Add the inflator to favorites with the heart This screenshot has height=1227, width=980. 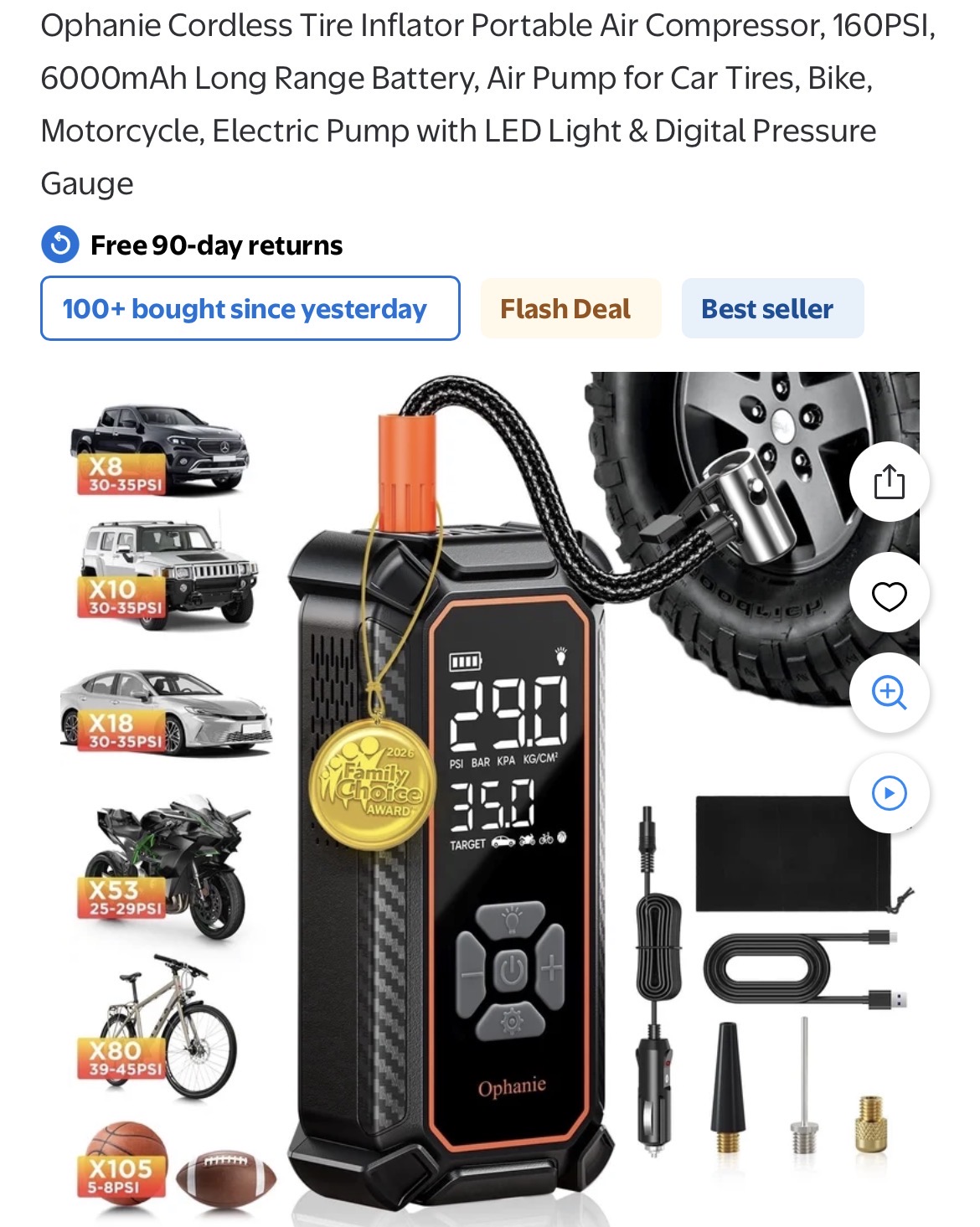pos(889,596)
